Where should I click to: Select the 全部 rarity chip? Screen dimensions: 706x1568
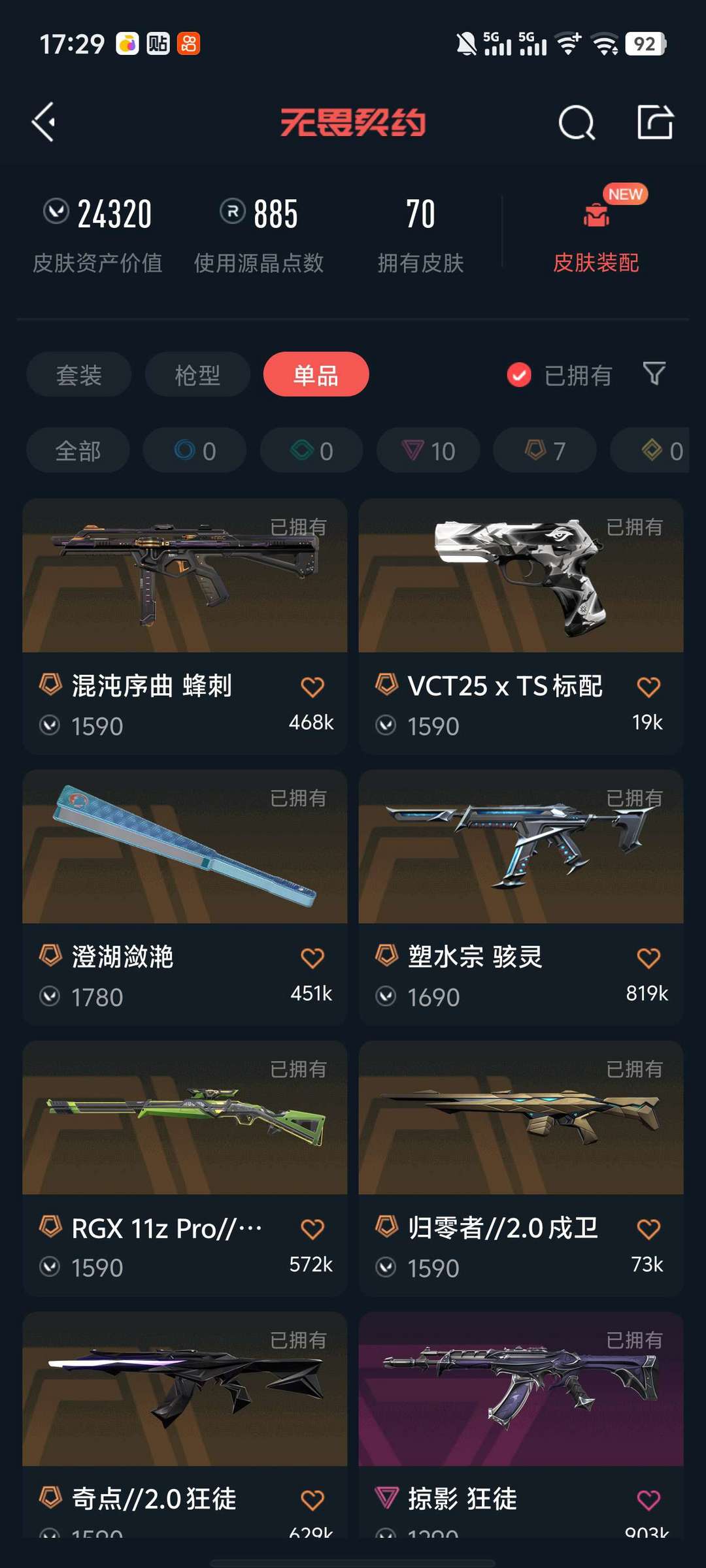click(78, 451)
